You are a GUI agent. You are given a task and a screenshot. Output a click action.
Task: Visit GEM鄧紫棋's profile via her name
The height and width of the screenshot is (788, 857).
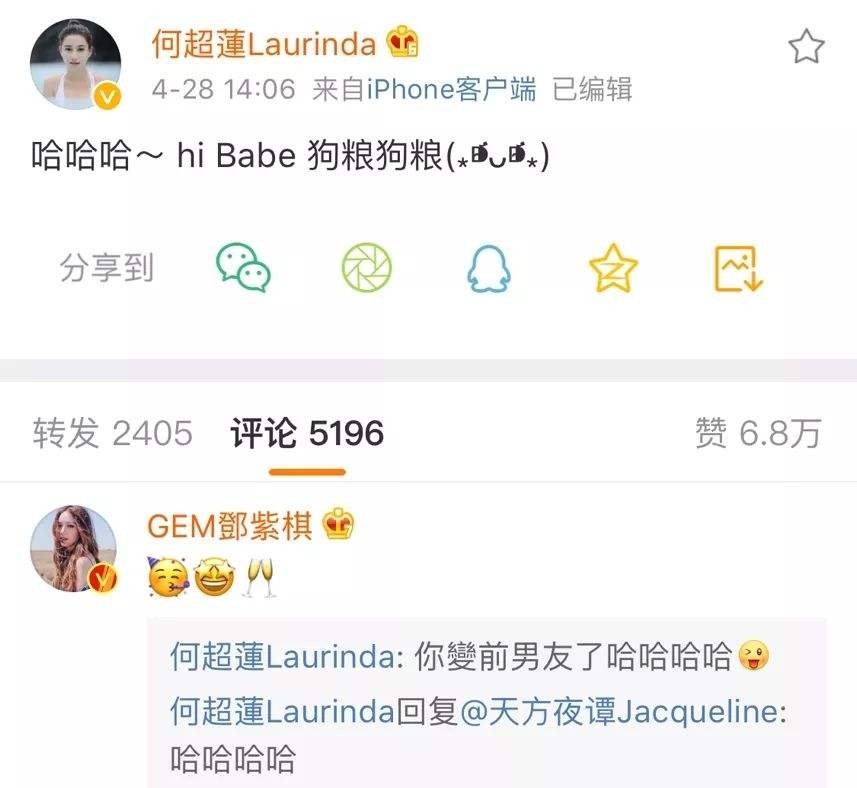coord(230,524)
